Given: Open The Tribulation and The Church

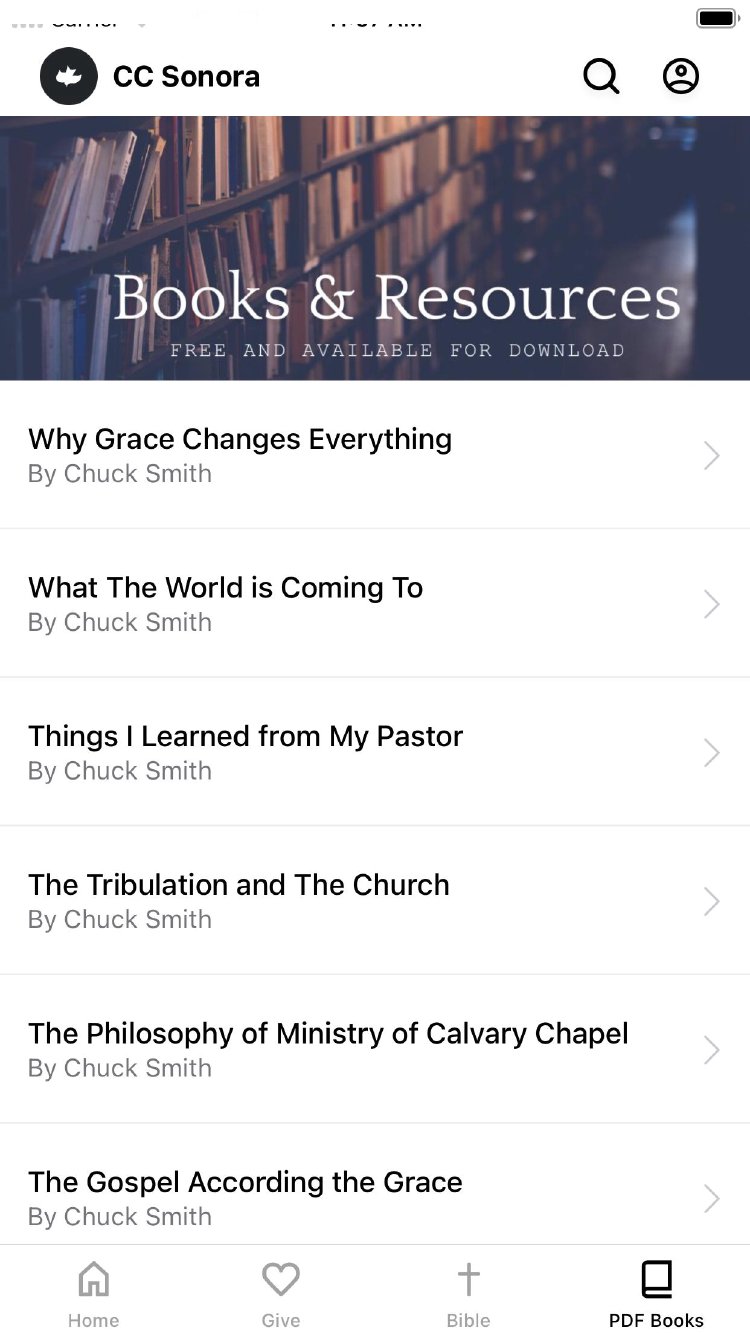Looking at the screenshot, I should click(x=374, y=900).
